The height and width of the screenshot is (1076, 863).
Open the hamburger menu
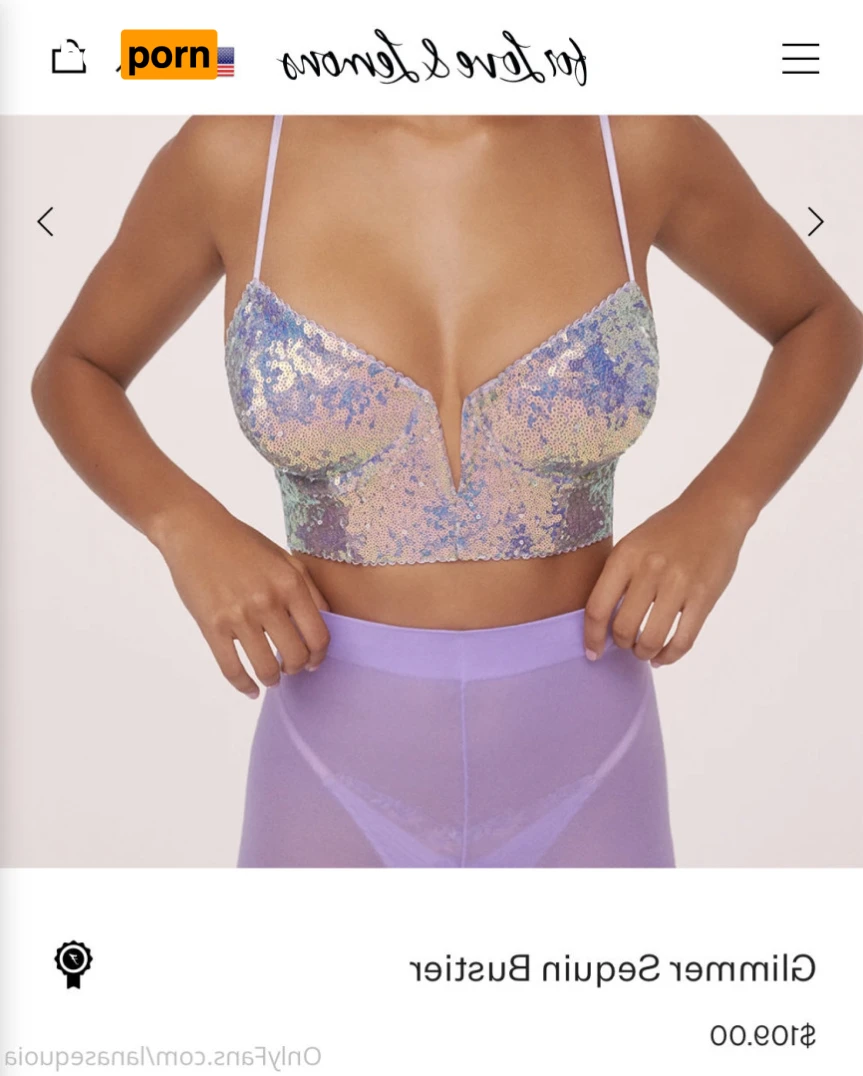coord(800,58)
